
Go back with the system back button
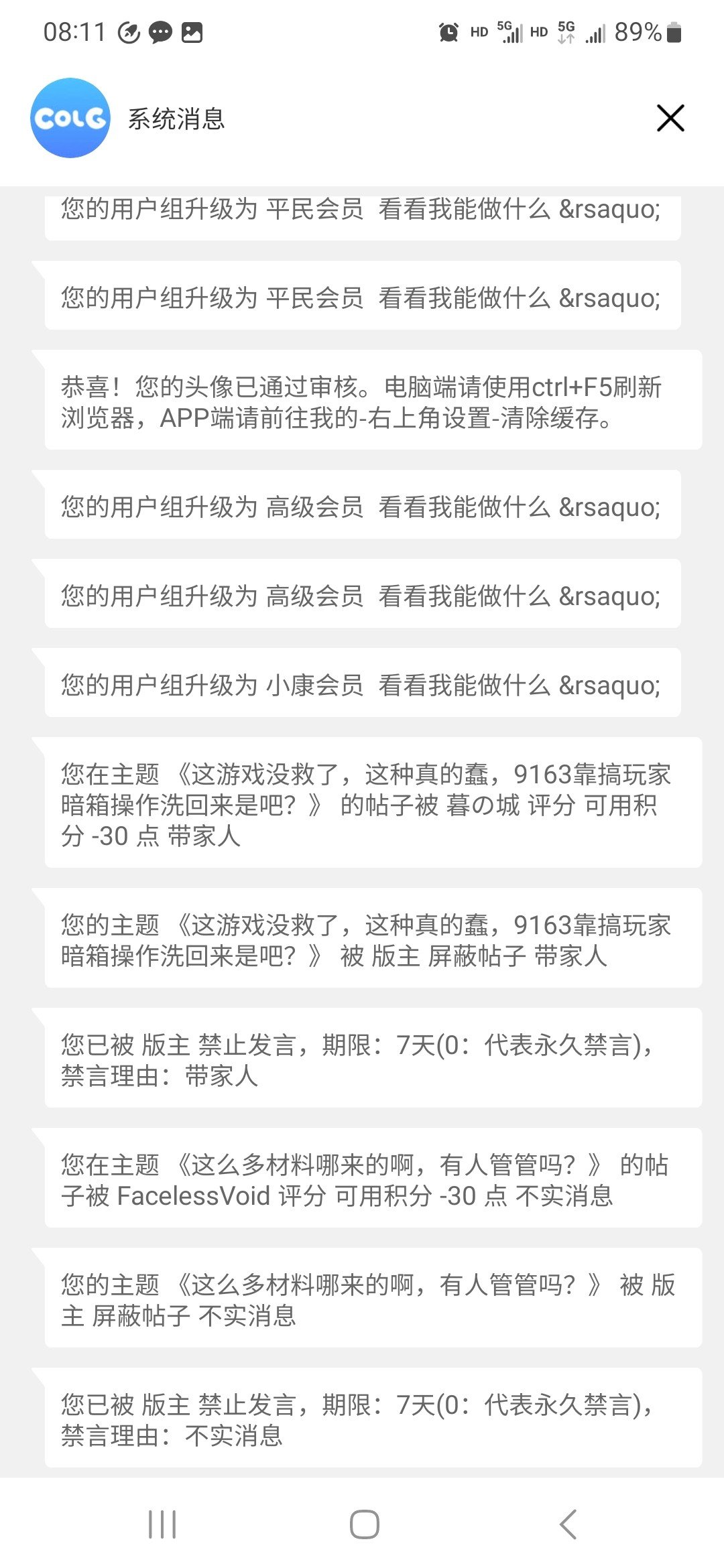tap(568, 1524)
